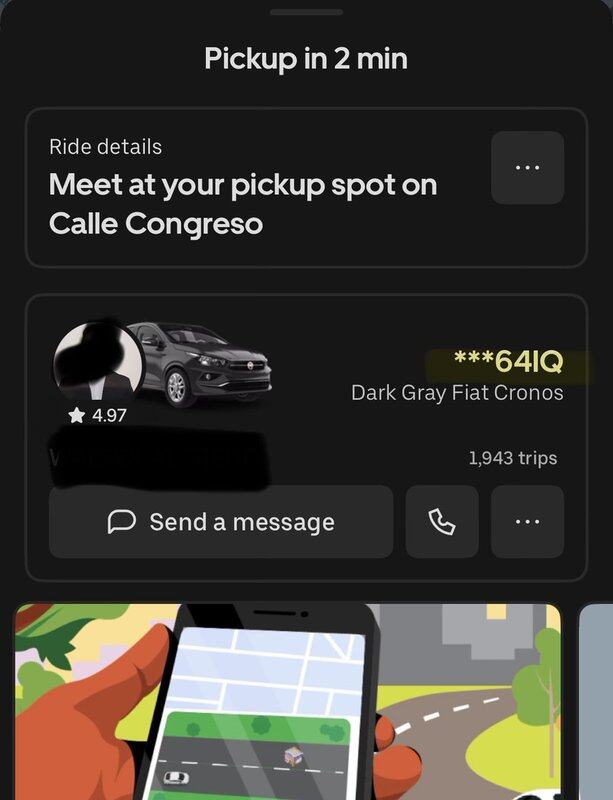Screen dimensions: 613x800
Task: Open the illustrated map card
Action: (288, 700)
